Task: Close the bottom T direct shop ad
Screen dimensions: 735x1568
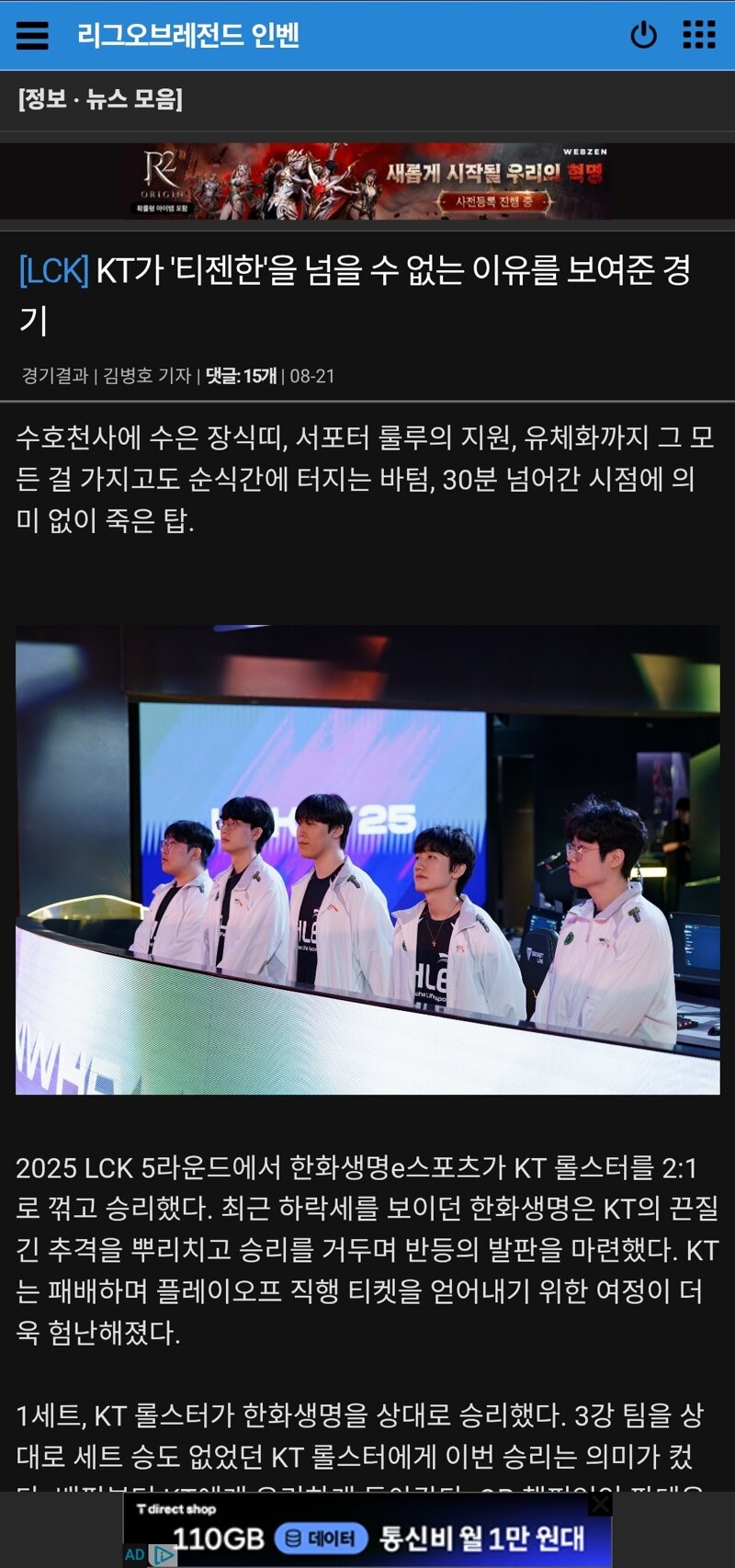Action: [600, 1504]
